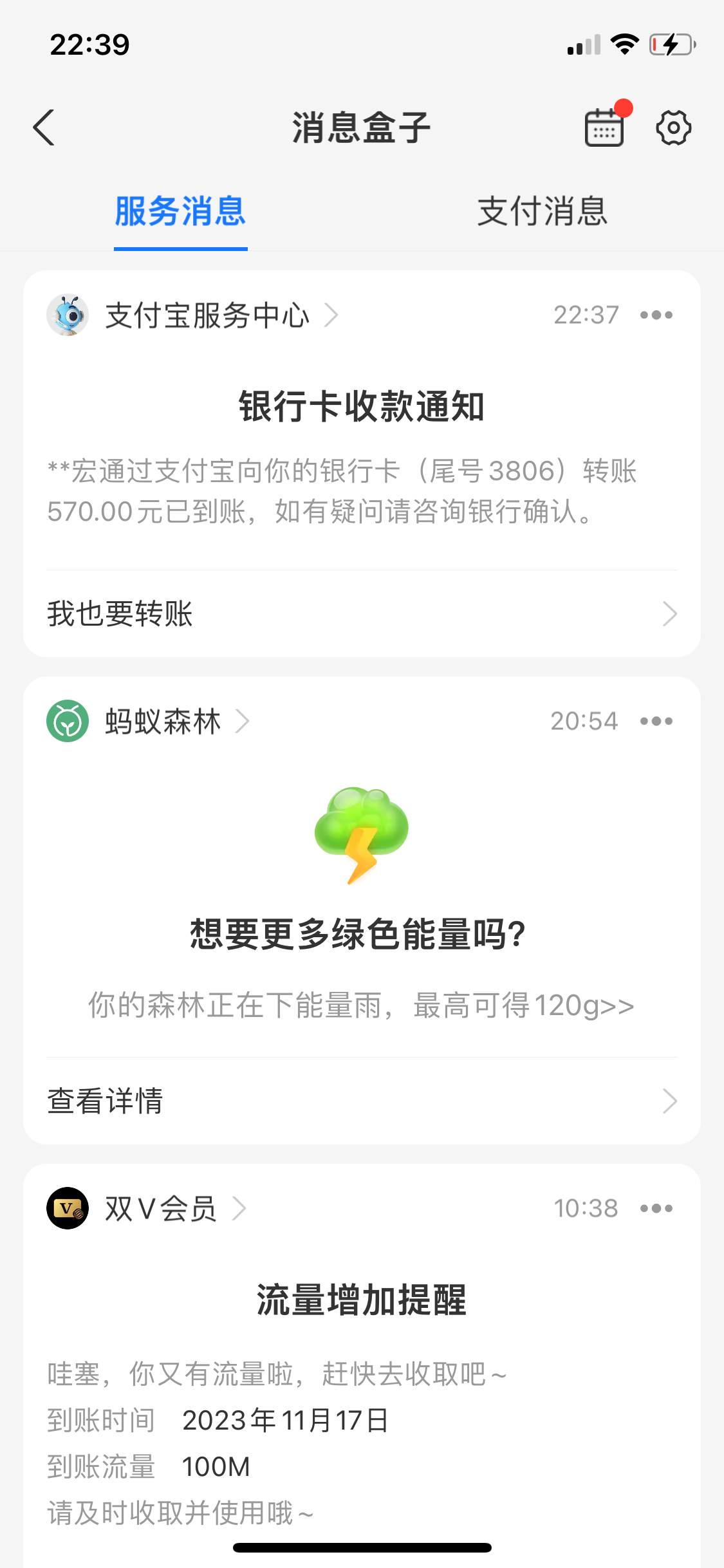This screenshot has width=724, height=1568.
Task: Open the Alipay Service Center avatar icon
Action: pos(69,315)
